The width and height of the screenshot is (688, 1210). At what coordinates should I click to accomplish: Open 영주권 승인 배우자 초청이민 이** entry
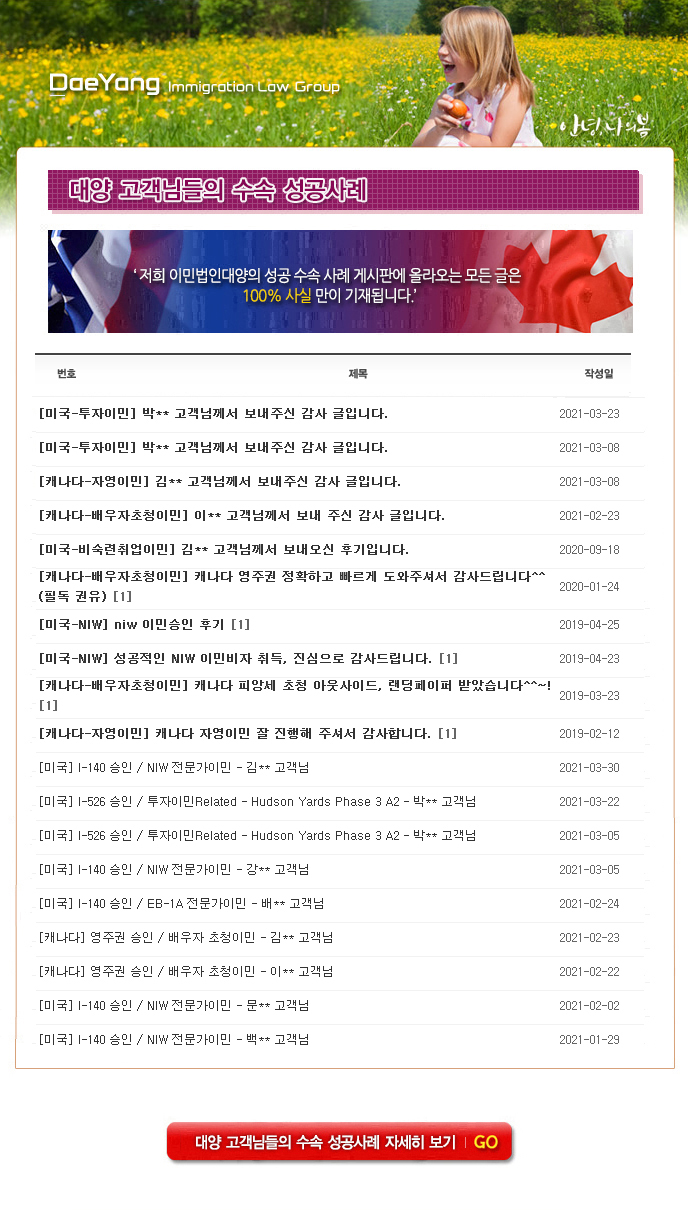click(x=185, y=972)
